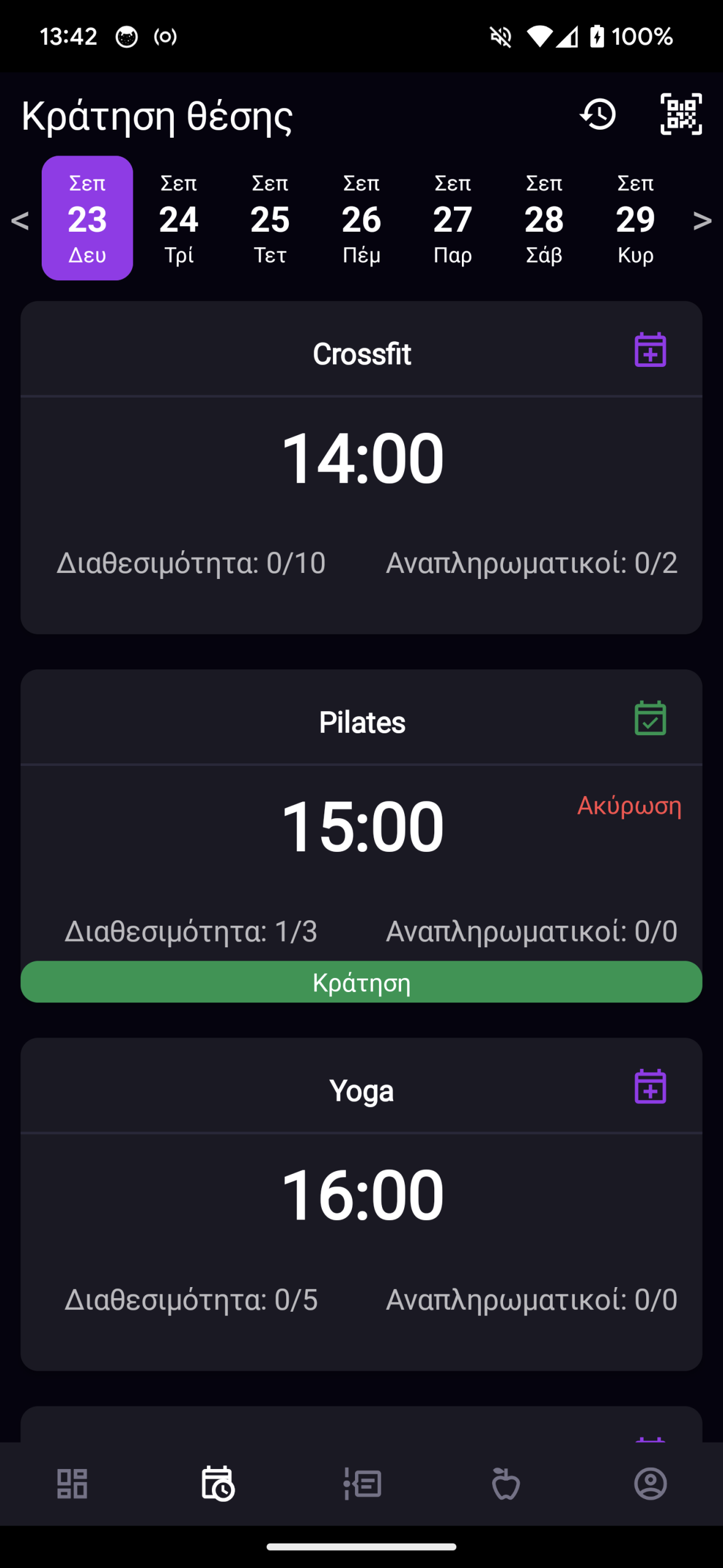The image size is (723, 1568).
Task: Cancel Pilates booking via Ακύρωση
Action: 629,805
